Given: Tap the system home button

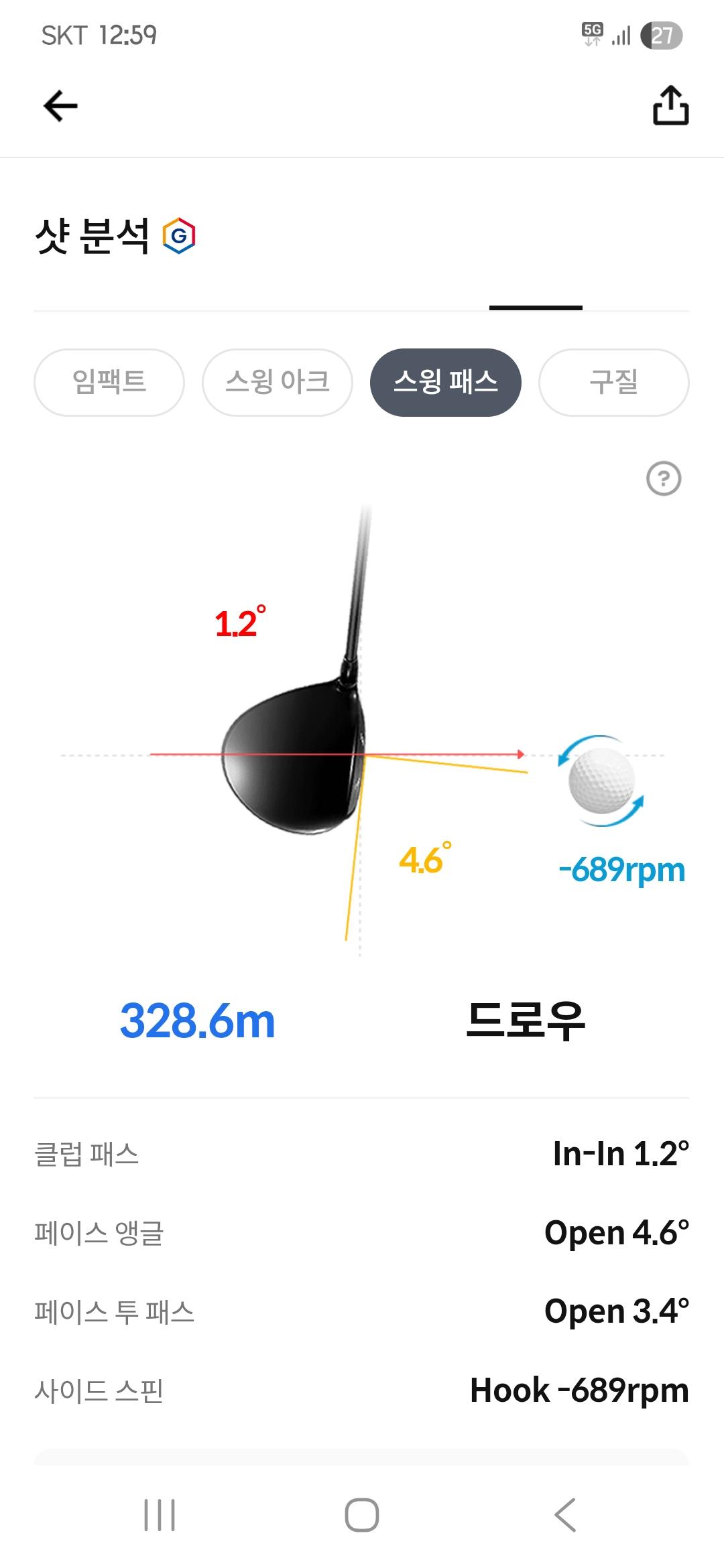Looking at the screenshot, I should click(362, 1515).
